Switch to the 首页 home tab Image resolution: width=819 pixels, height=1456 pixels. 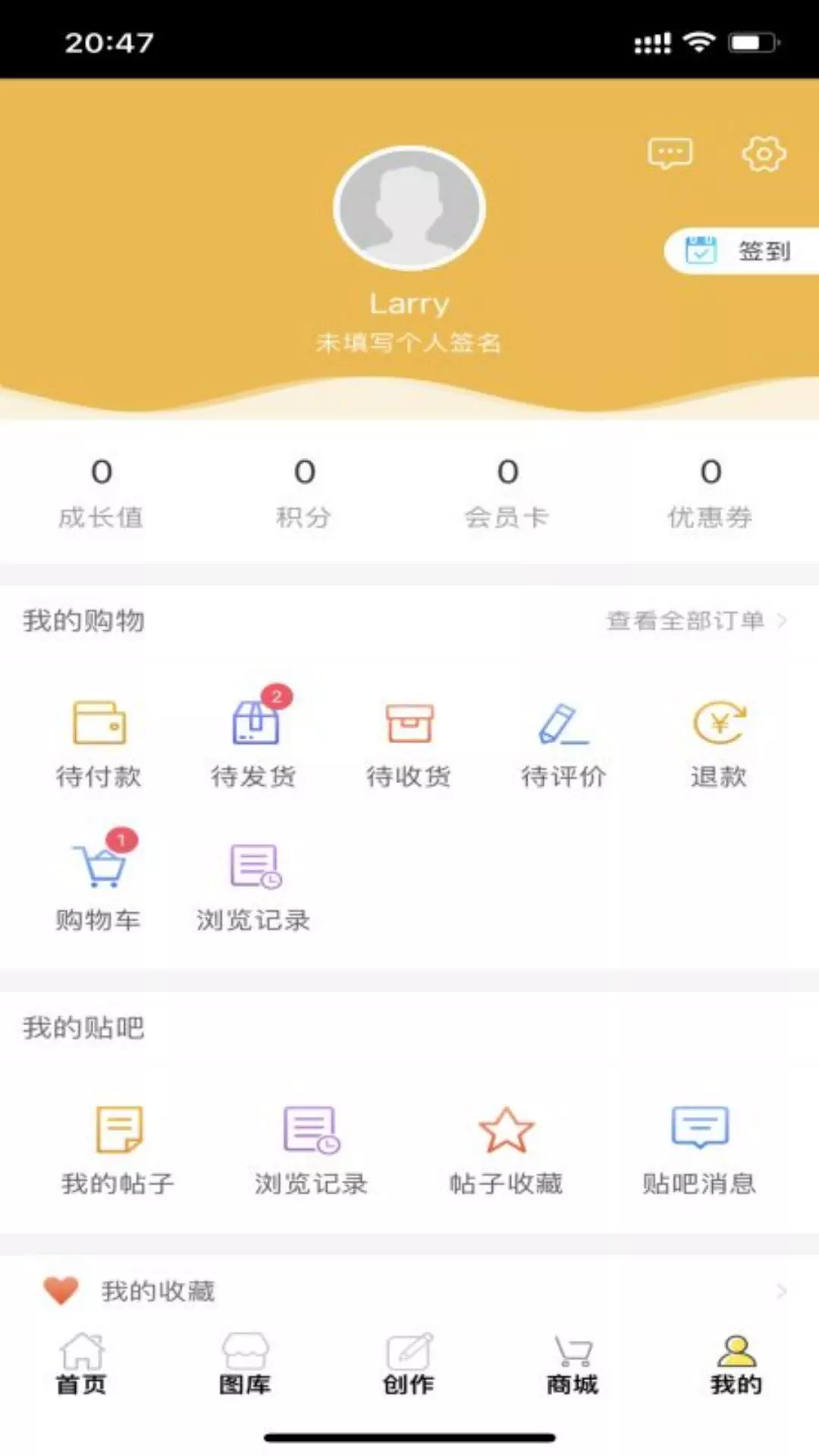tap(82, 1364)
